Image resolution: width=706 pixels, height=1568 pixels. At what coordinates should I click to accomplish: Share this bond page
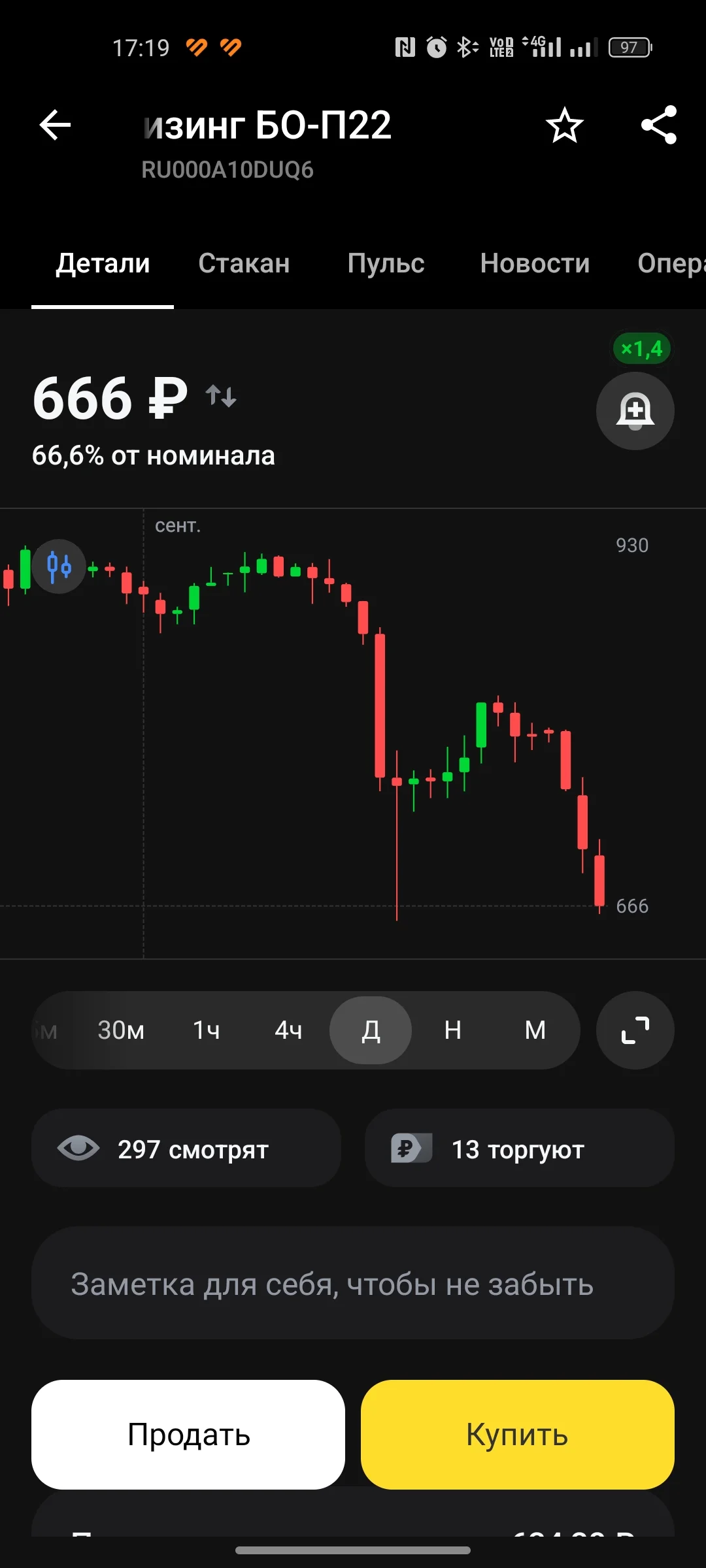[x=659, y=125]
